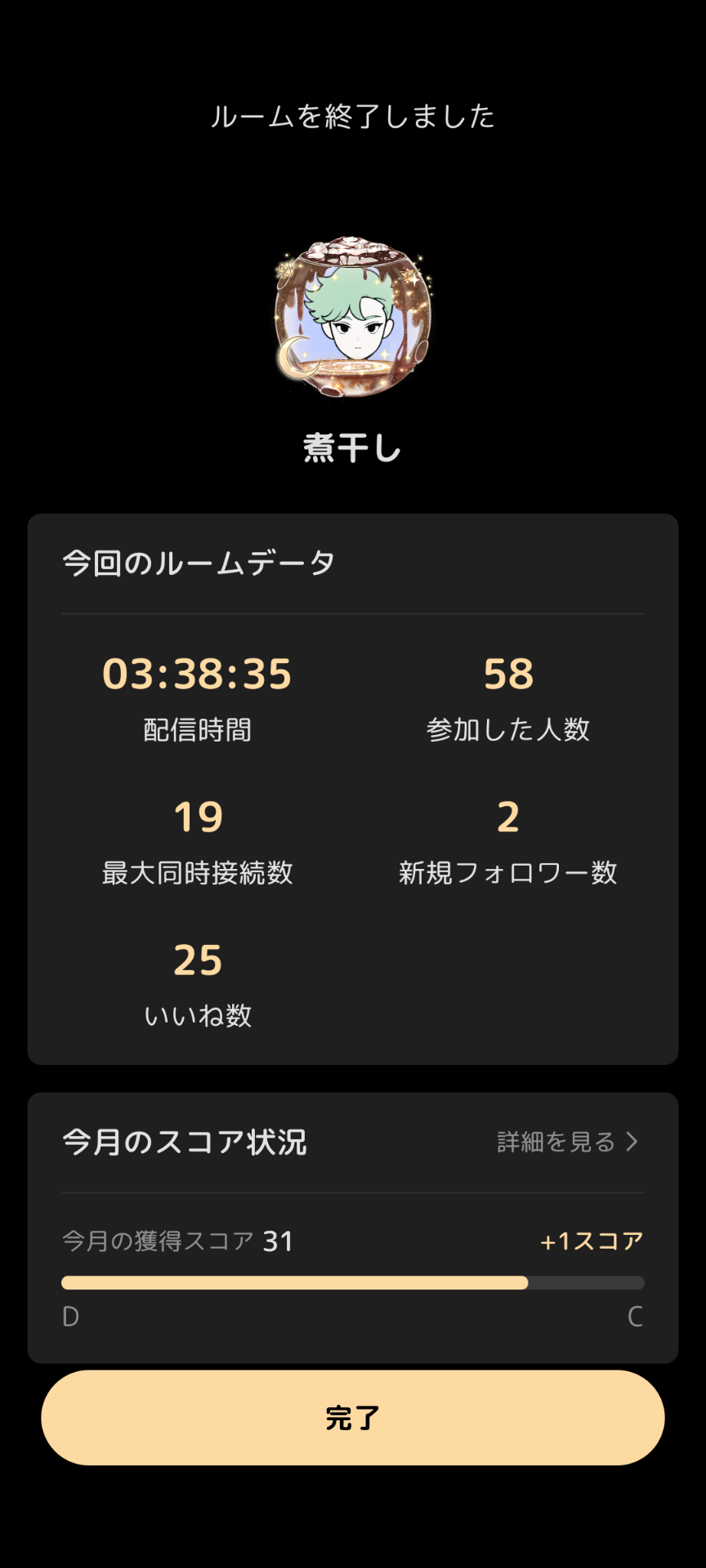
Task: Open the 煮干し profile avatar
Action: (x=353, y=317)
